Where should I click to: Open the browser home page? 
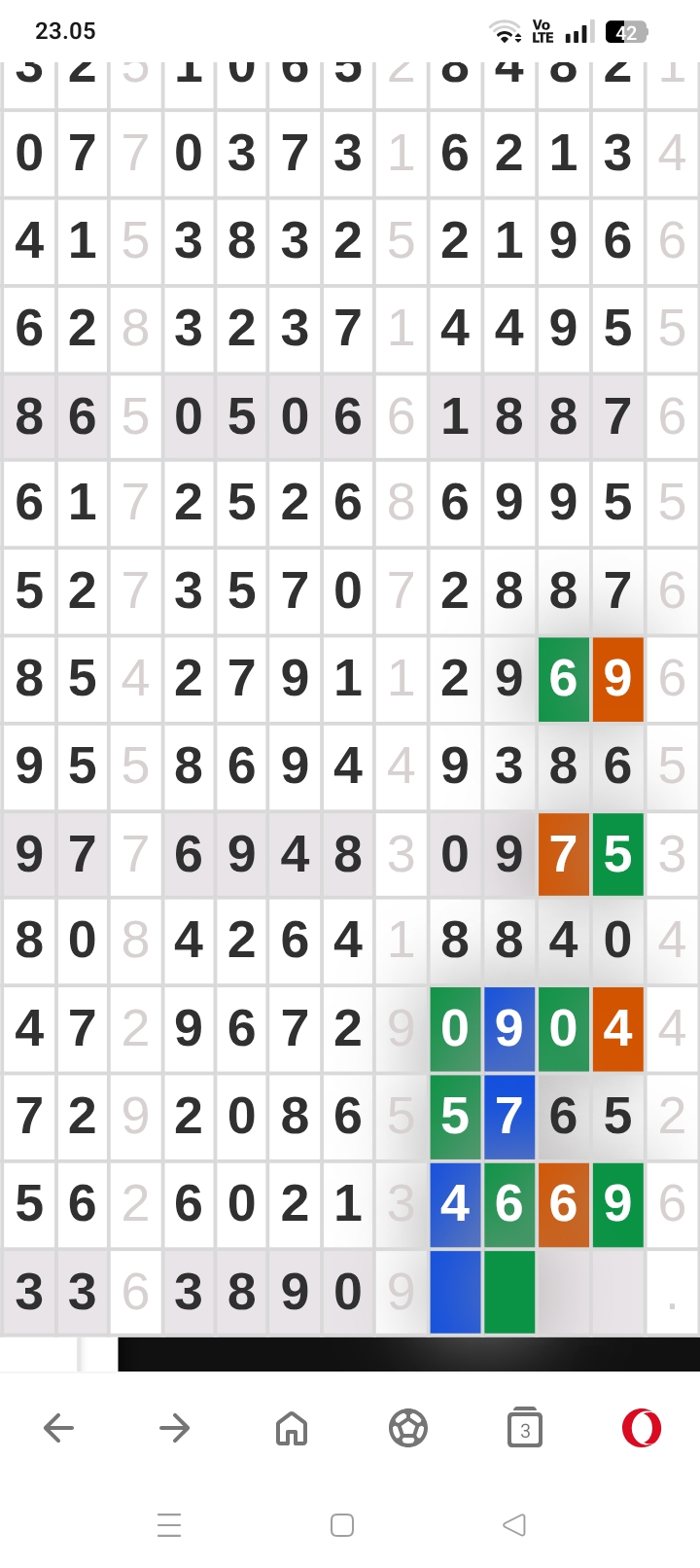pyautogui.click(x=292, y=1428)
